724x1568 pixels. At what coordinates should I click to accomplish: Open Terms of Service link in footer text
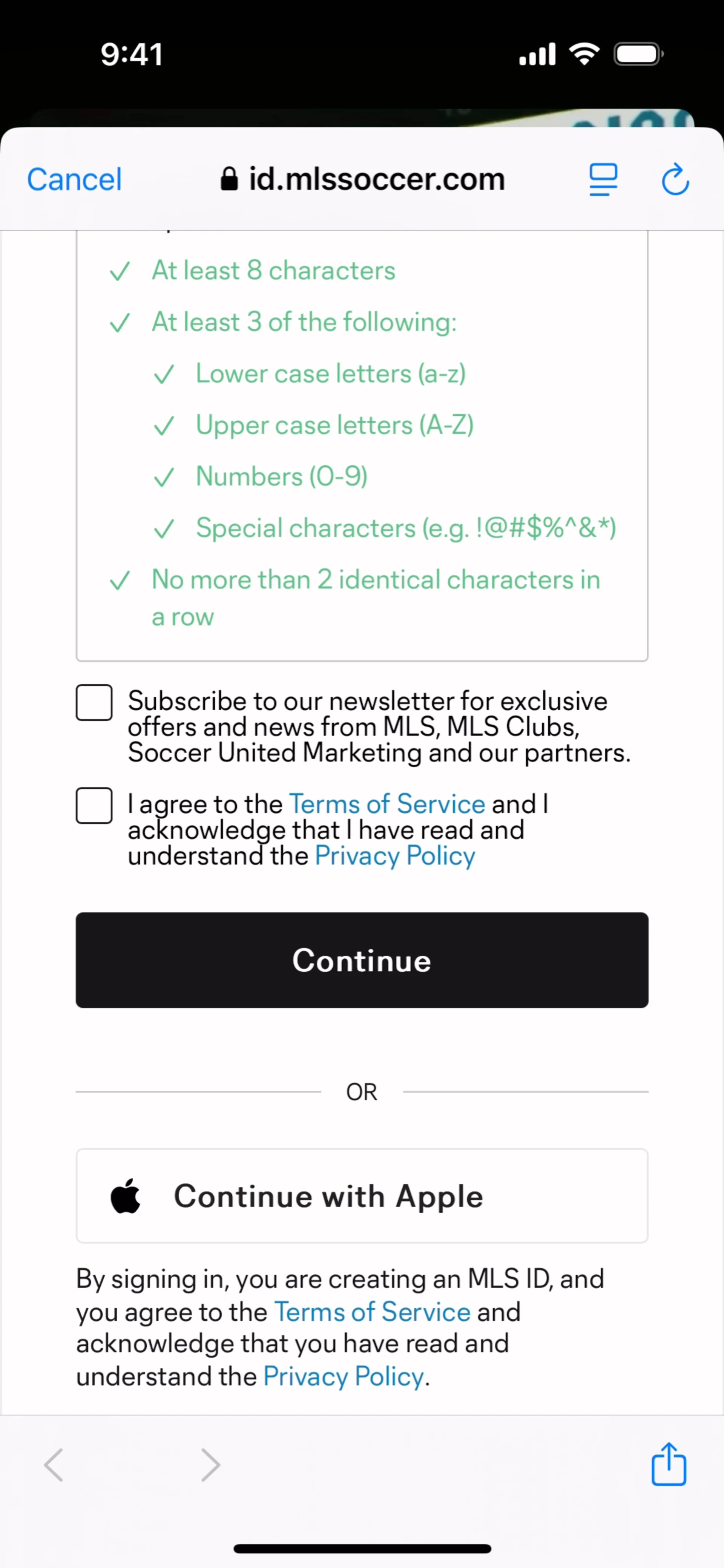tap(372, 1312)
